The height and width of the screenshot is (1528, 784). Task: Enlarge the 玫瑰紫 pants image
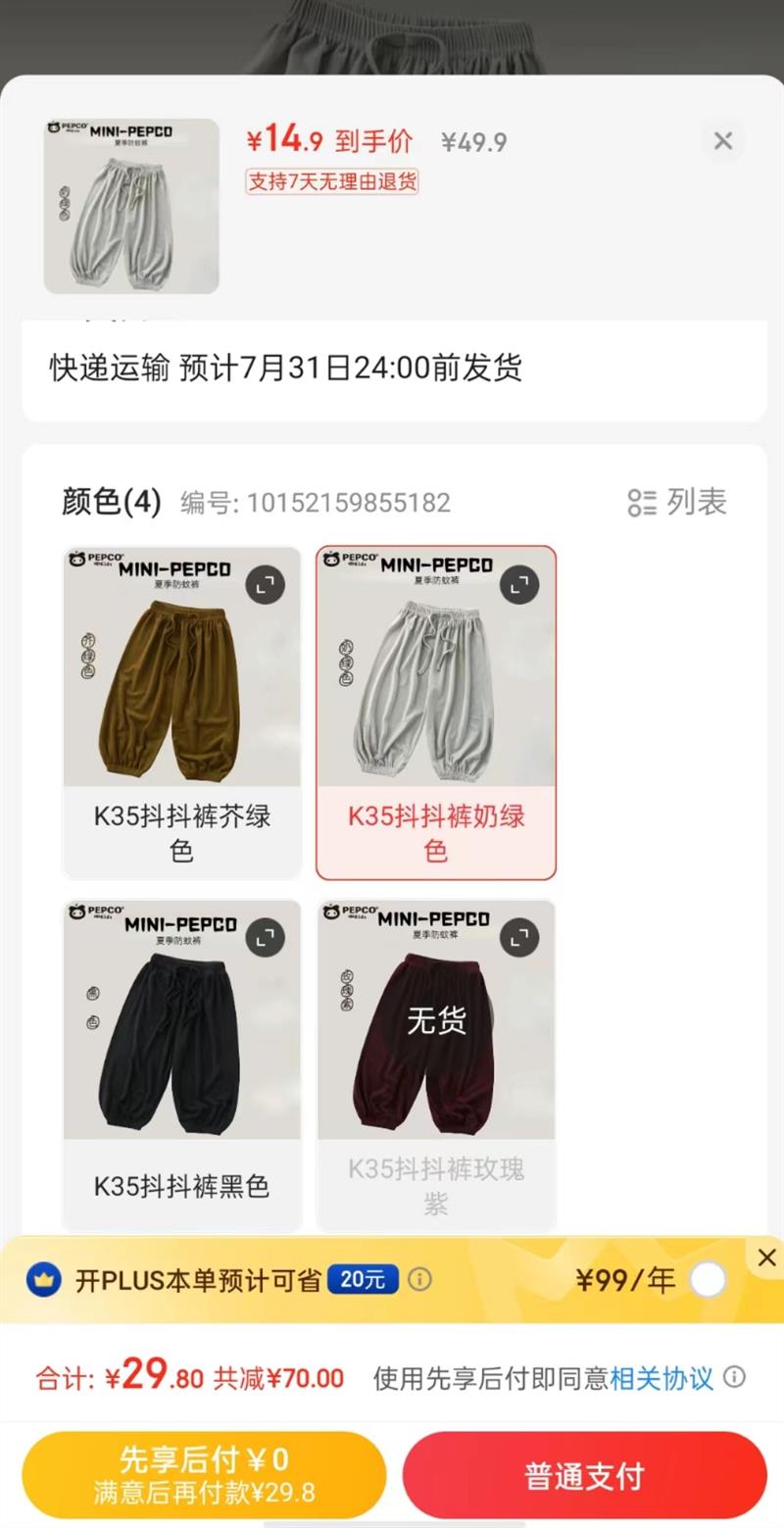[519, 938]
